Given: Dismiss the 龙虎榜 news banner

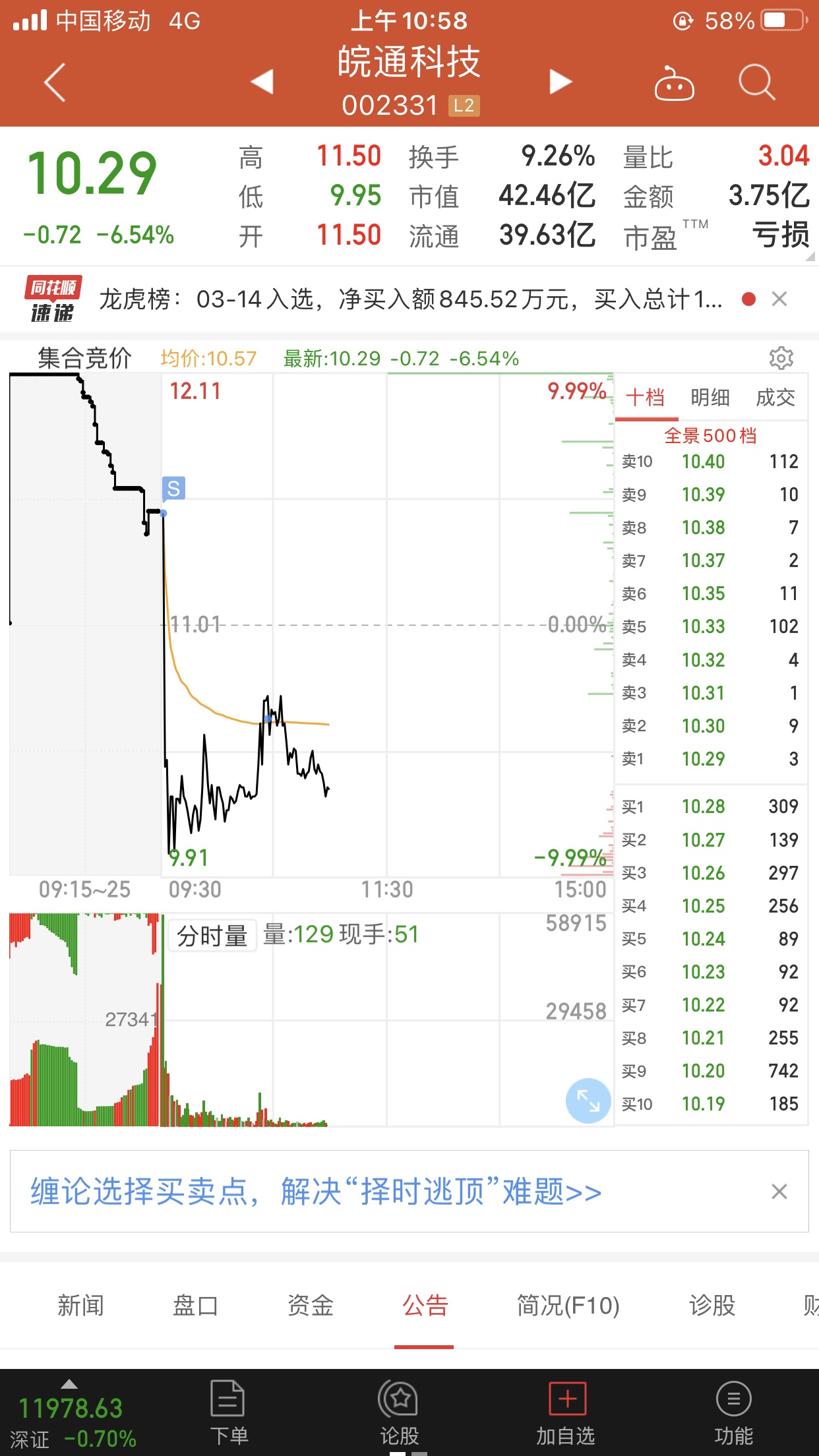Looking at the screenshot, I should 779,299.
